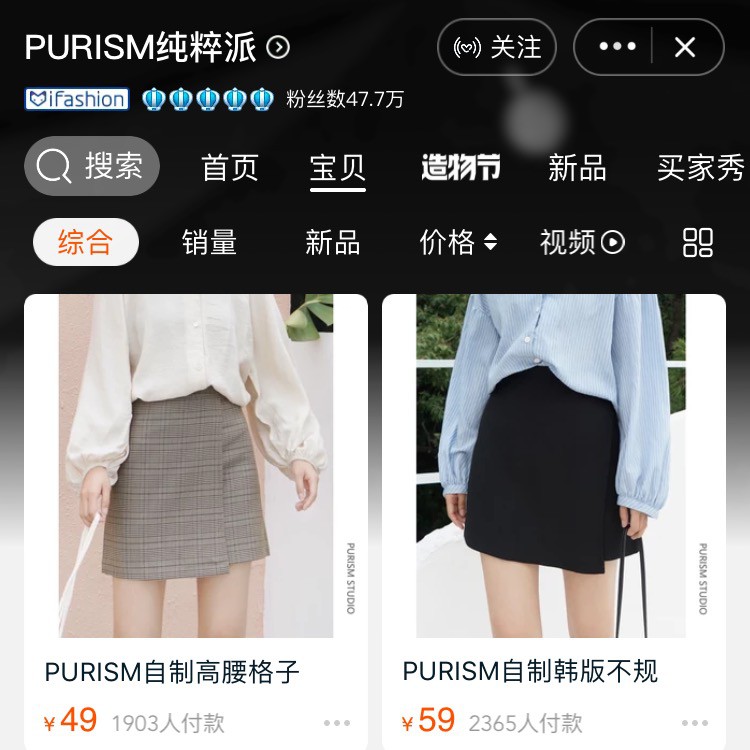Viewport: 750px width, 750px height.
Task: Open the 造物节 tab
Action: (461, 167)
